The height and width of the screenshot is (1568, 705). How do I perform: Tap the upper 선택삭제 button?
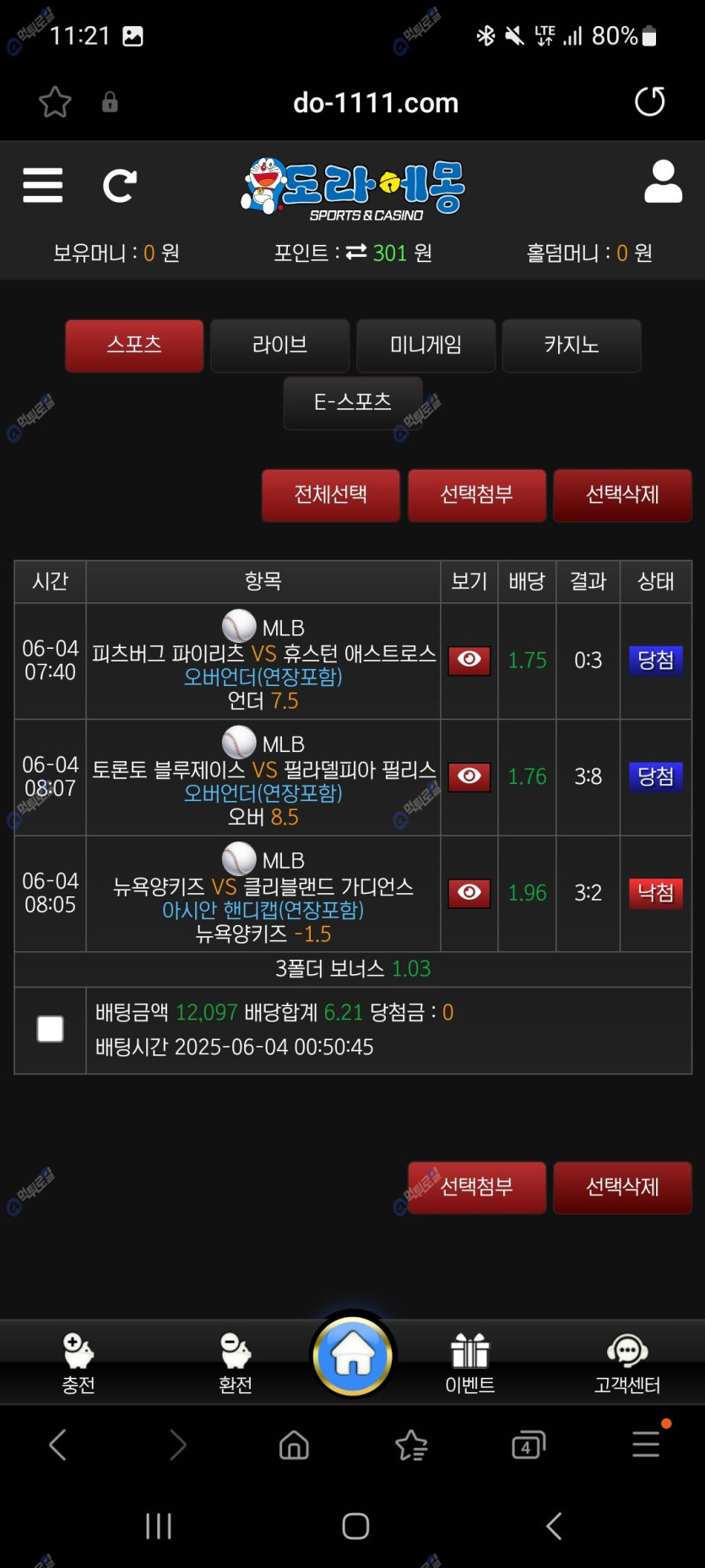coord(622,495)
